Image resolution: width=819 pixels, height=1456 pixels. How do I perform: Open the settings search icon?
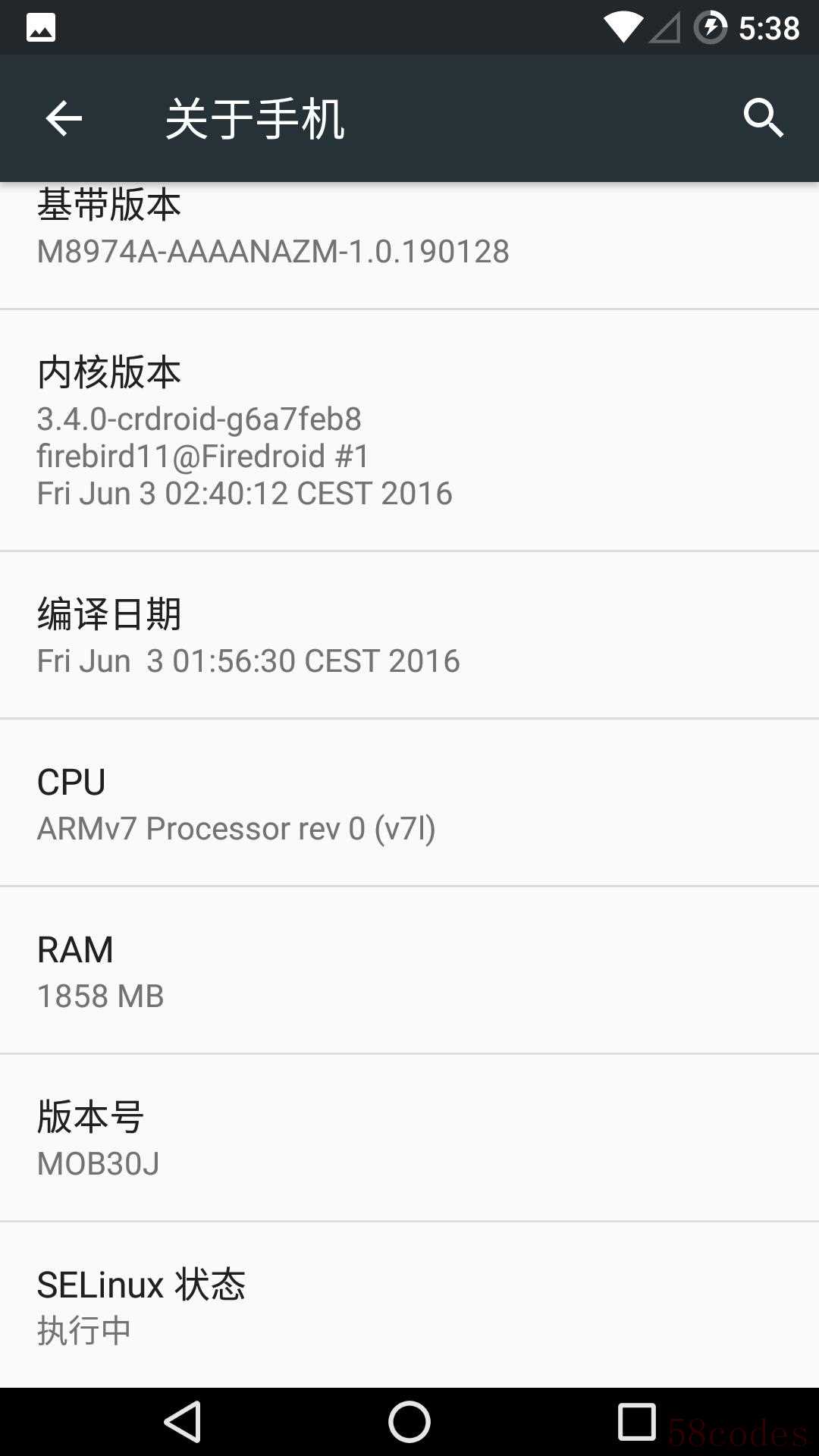click(x=762, y=118)
